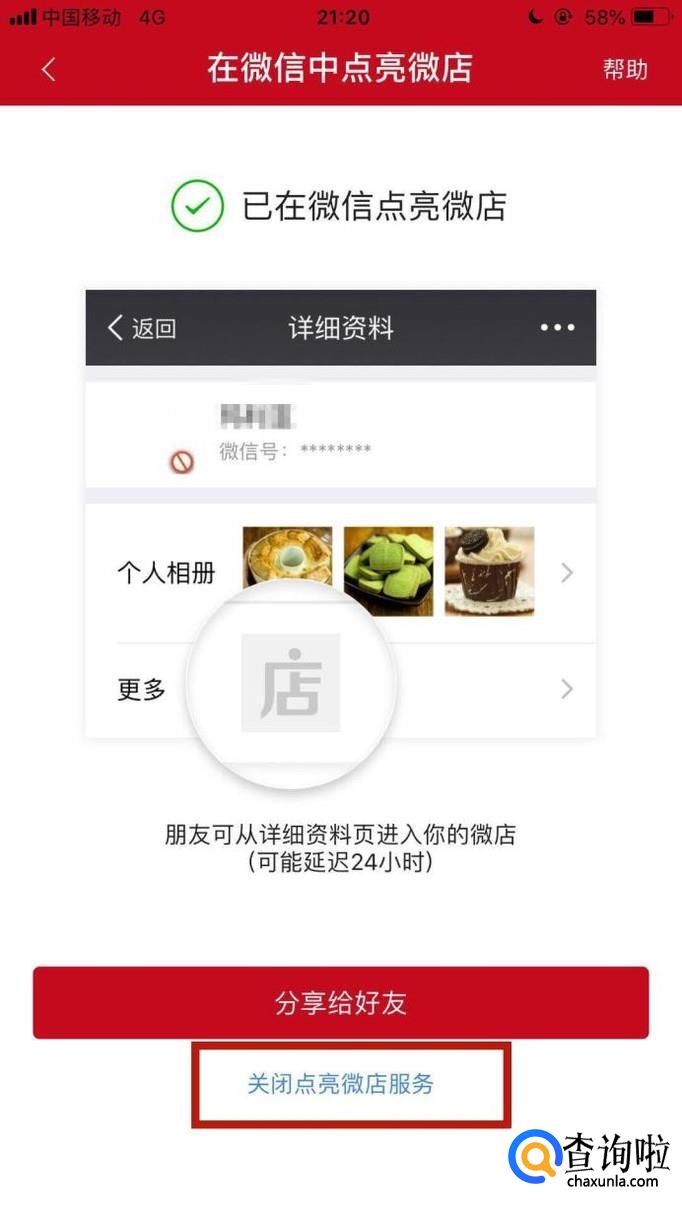The height and width of the screenshot is (1212, 682).
Task: Tap 分享给好友 button
Action: pos(341,1003)
